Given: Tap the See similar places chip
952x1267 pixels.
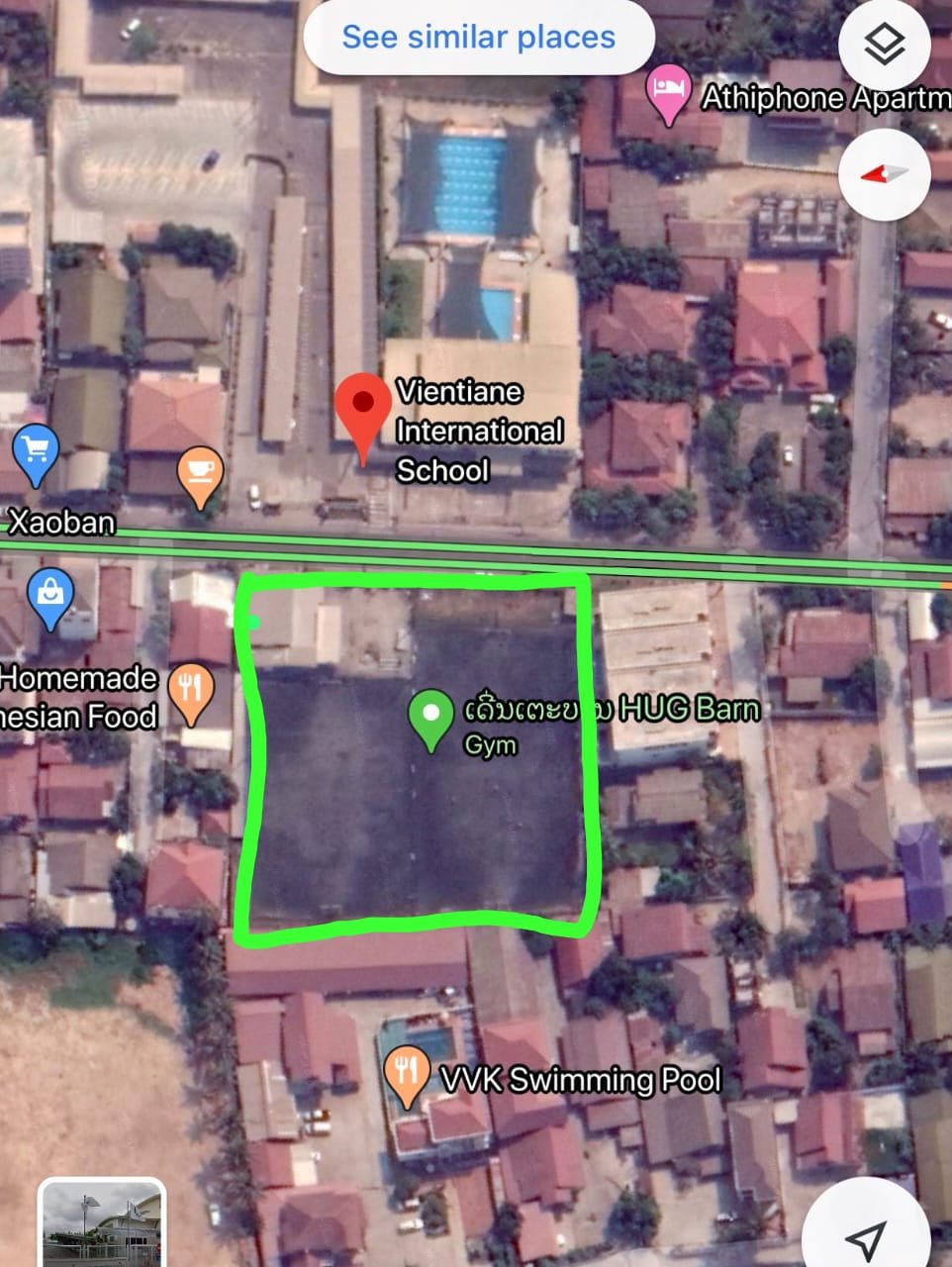Looking at the screenshot, I should pyautogui.click(x=479, y=38).
